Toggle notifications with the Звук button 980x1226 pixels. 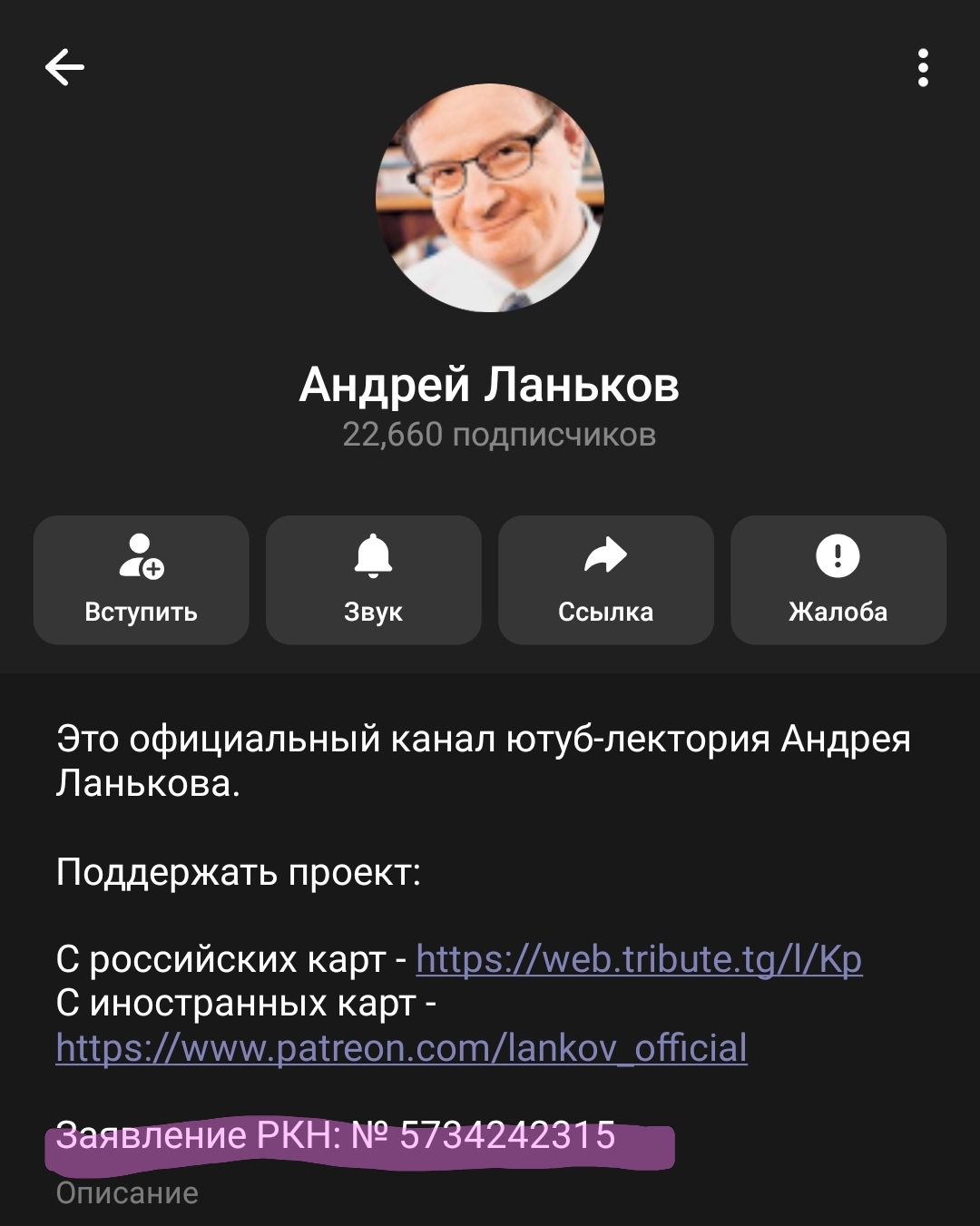373,580
